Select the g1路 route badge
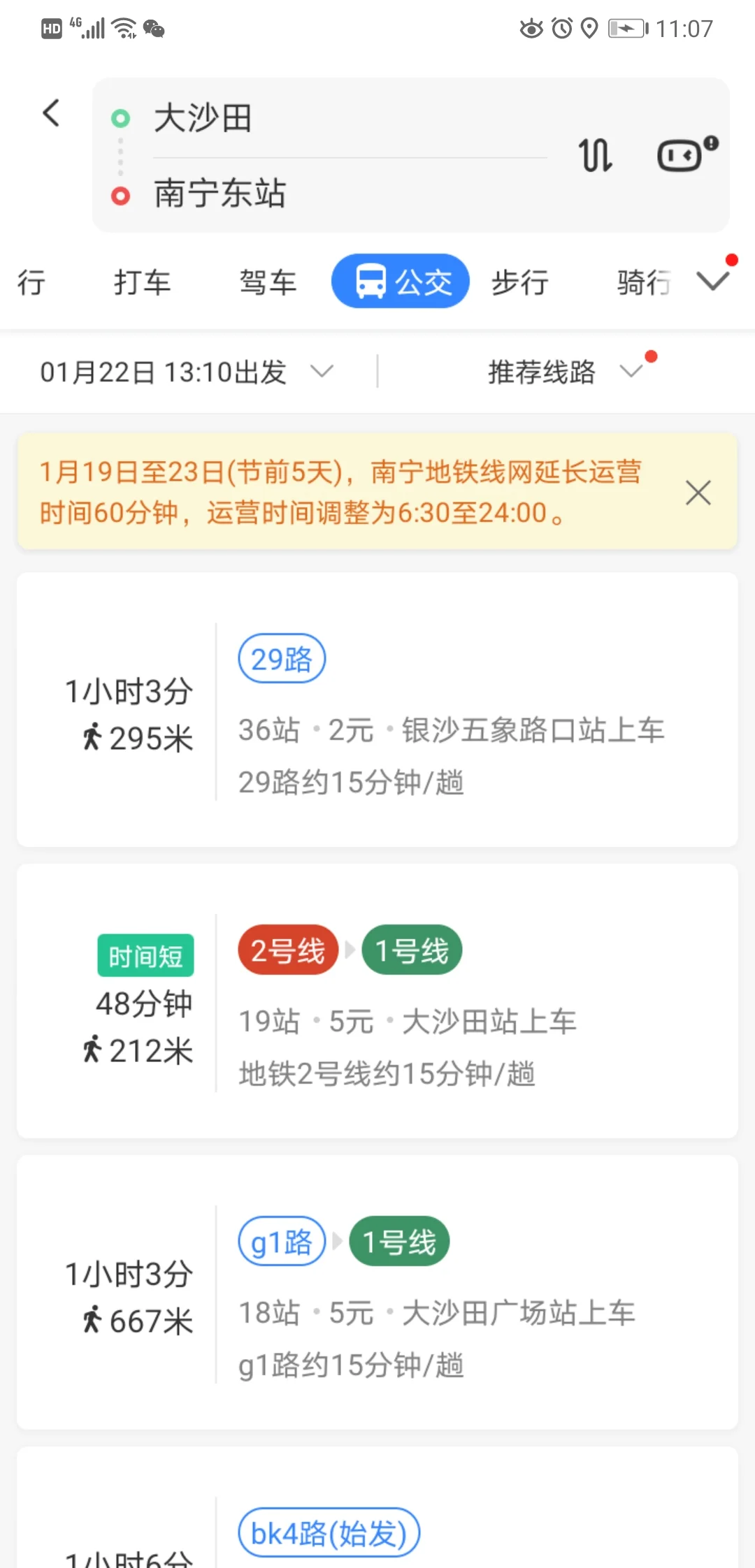755x1568 pixels. 280,1240
